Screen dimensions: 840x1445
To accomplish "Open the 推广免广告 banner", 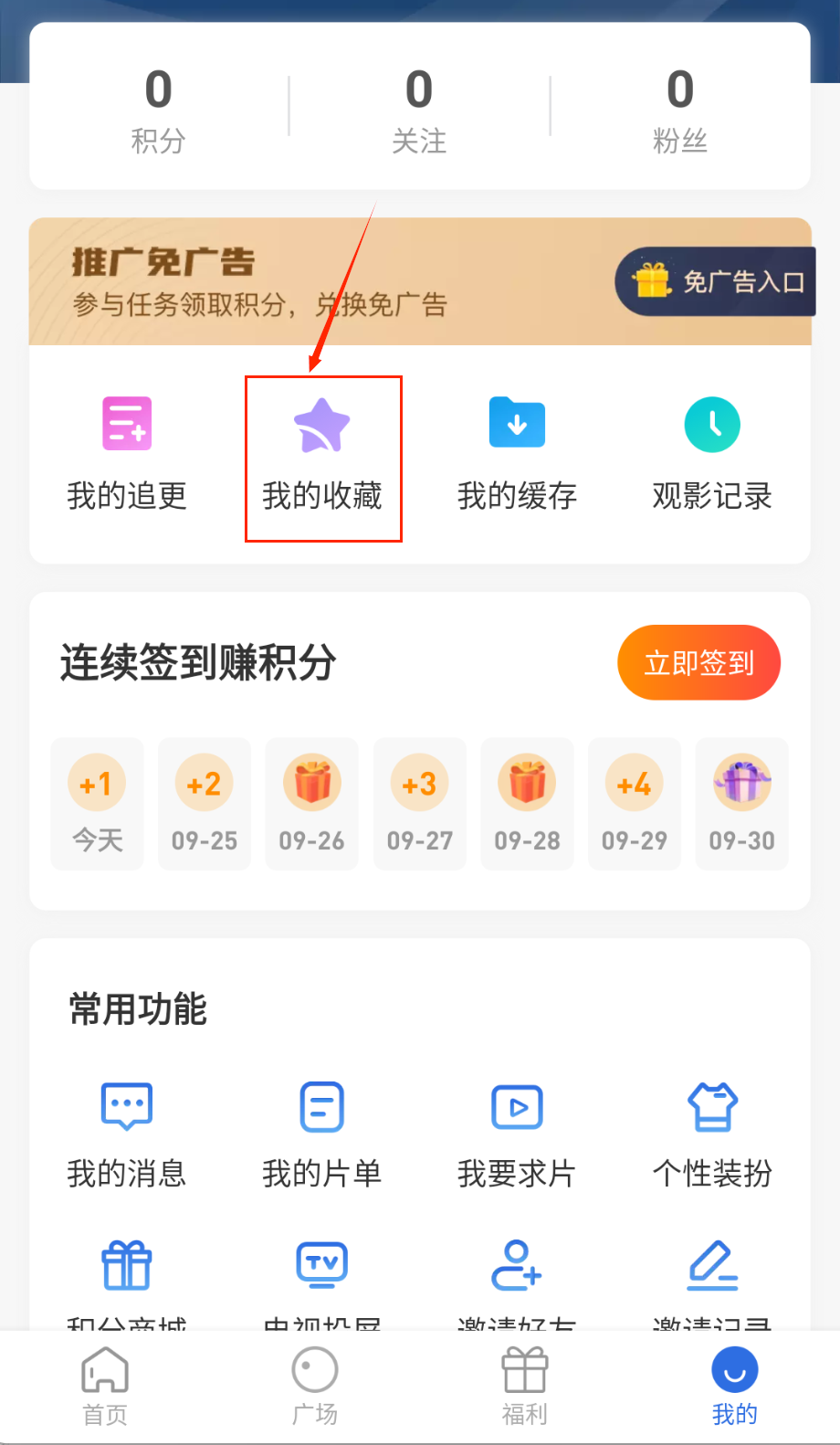I will click(x=274, y=281).
